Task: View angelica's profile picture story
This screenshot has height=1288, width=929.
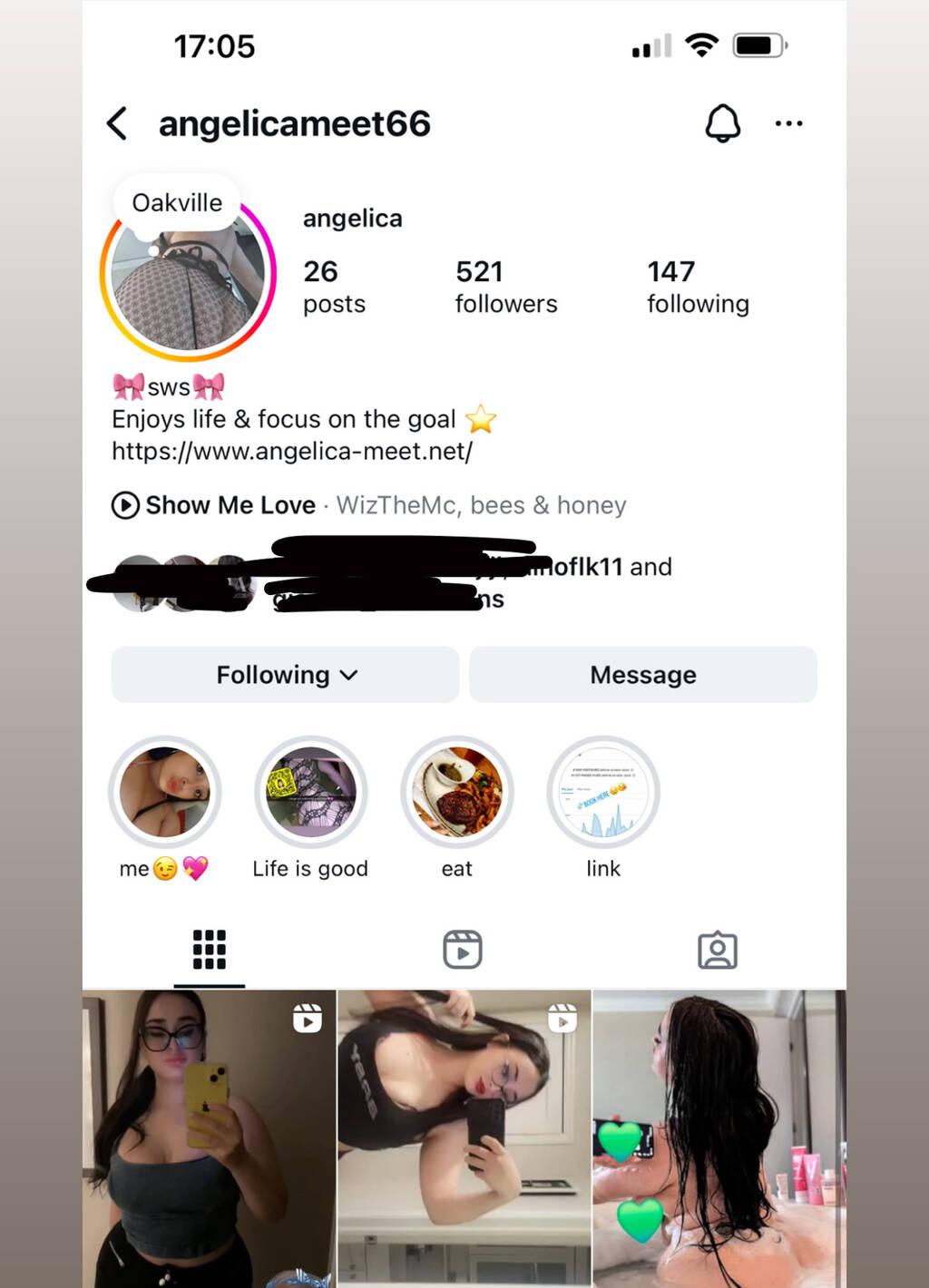Action: pos(188,276)
